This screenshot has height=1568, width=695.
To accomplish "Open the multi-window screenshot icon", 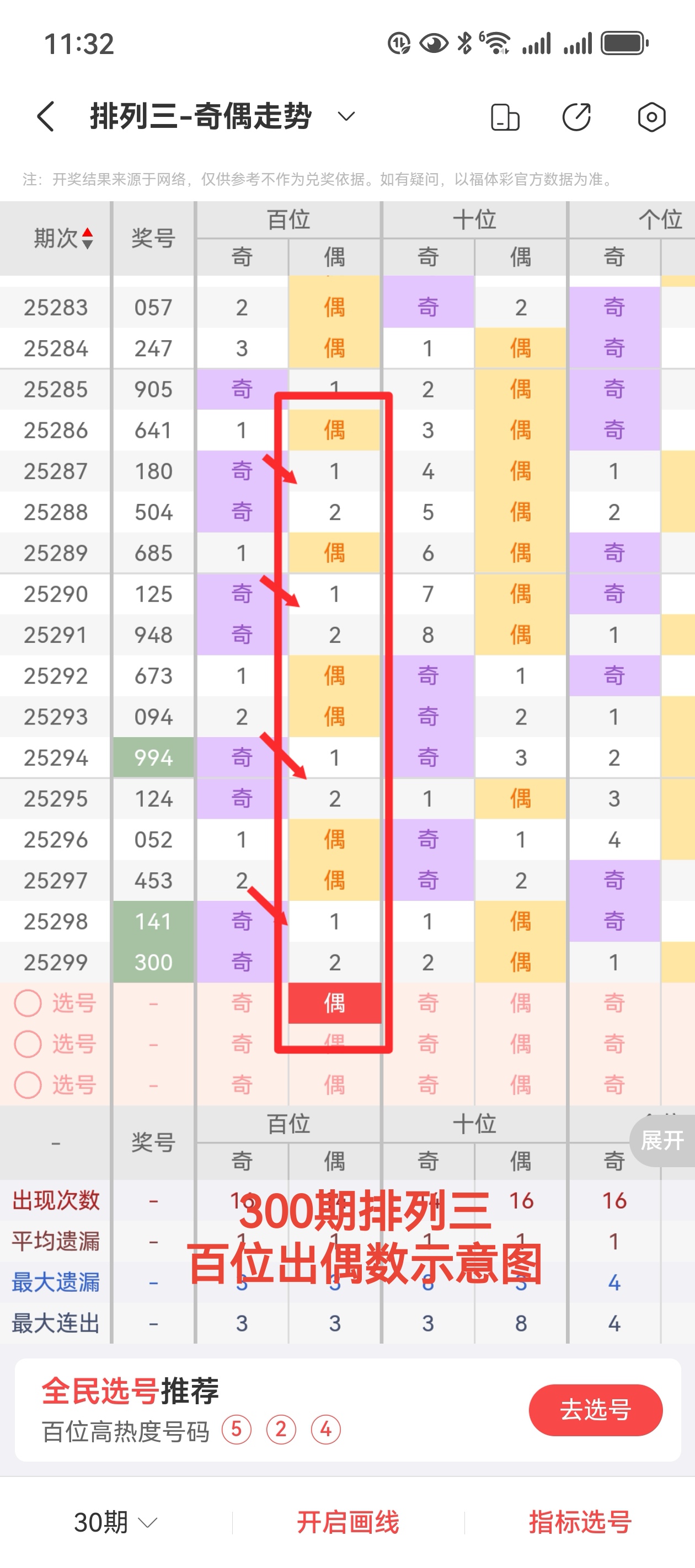I will tap(504, 116).
